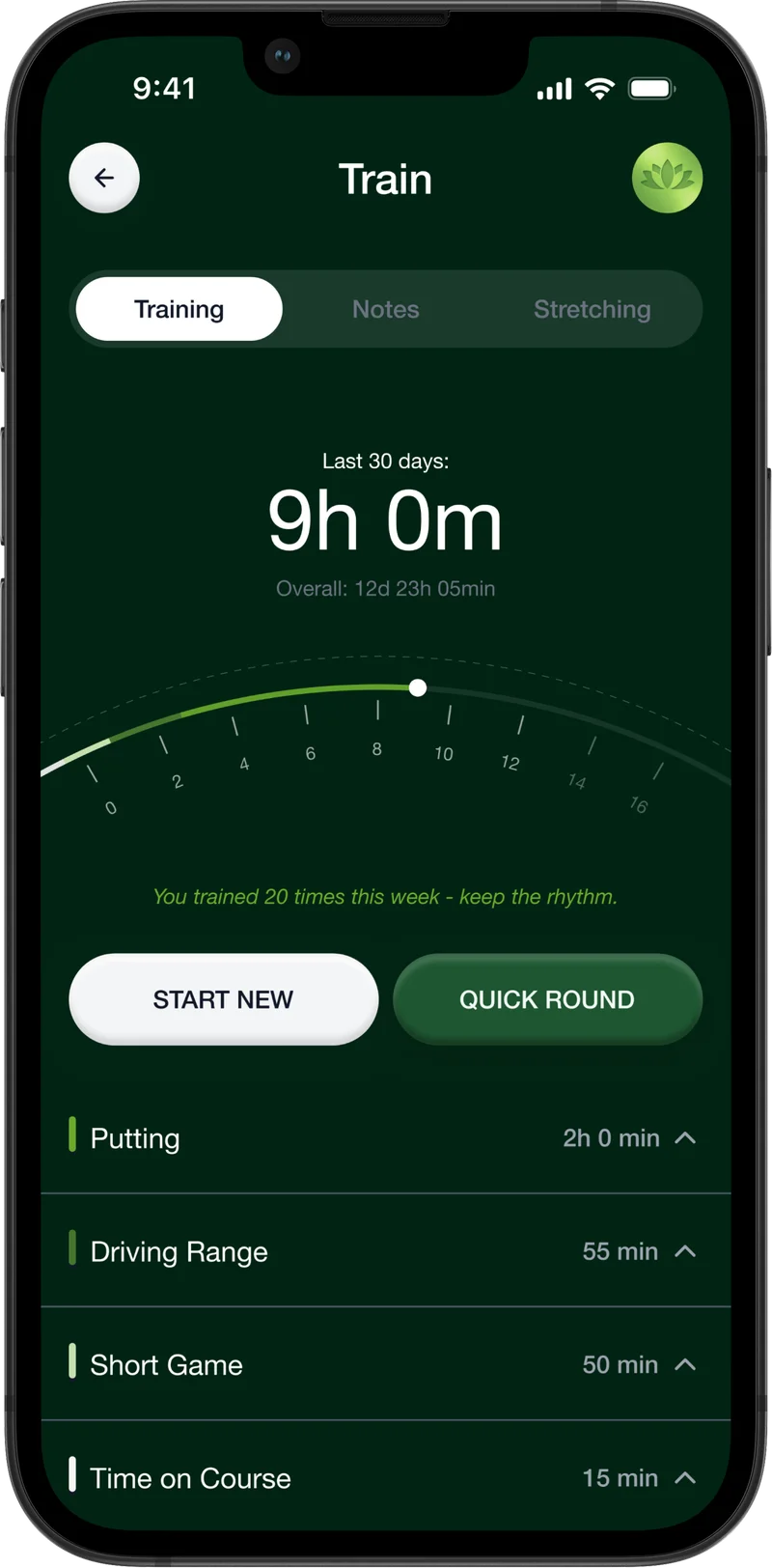Switch to the Notes tab
Viewport: 772px width, 1568px height.
(x=385, y=309)
